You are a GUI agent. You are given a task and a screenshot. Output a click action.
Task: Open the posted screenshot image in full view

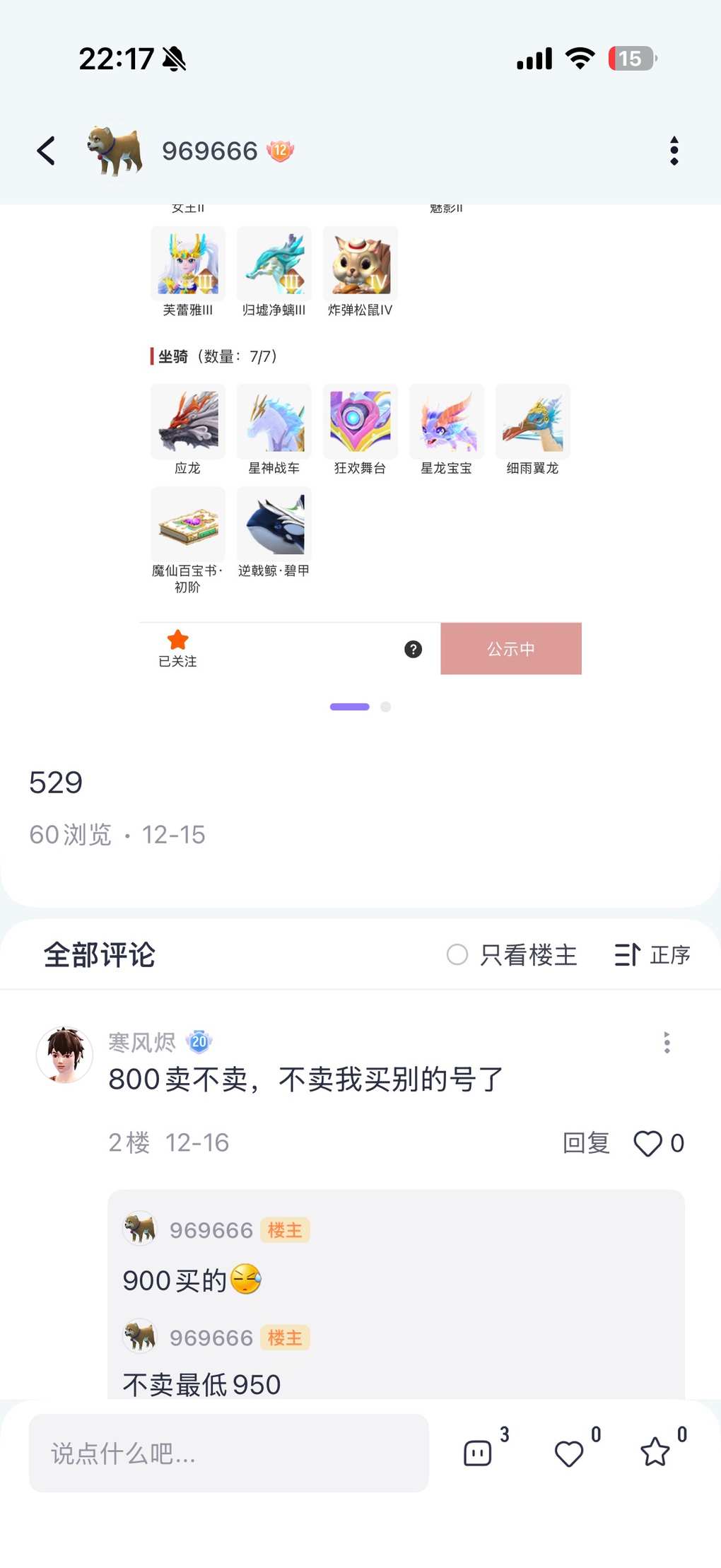(360, 438)
